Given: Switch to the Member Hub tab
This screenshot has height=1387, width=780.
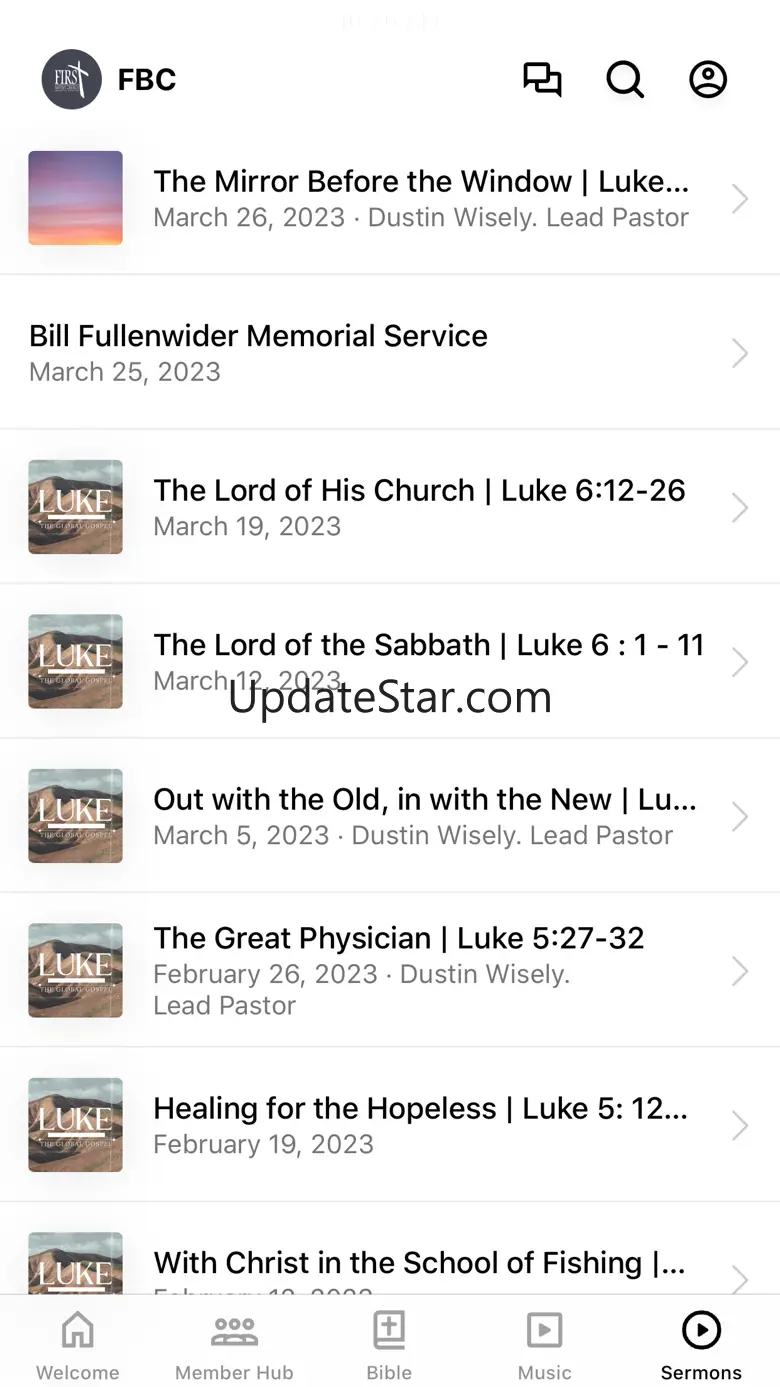Looking at the screenshot, I should [x=234, y=1343].
